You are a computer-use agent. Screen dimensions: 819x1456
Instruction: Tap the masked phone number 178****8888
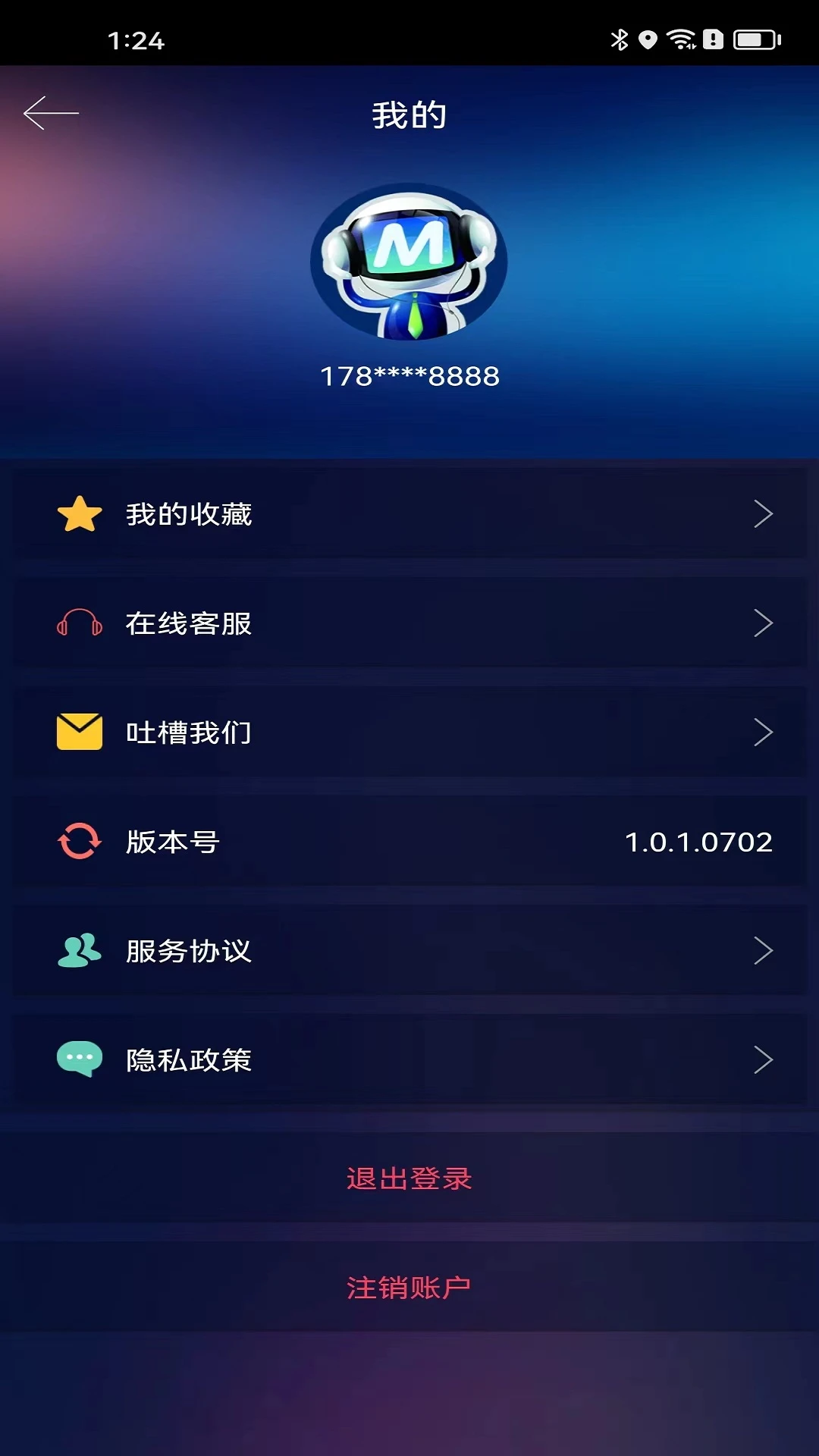[x=409, y=375]
